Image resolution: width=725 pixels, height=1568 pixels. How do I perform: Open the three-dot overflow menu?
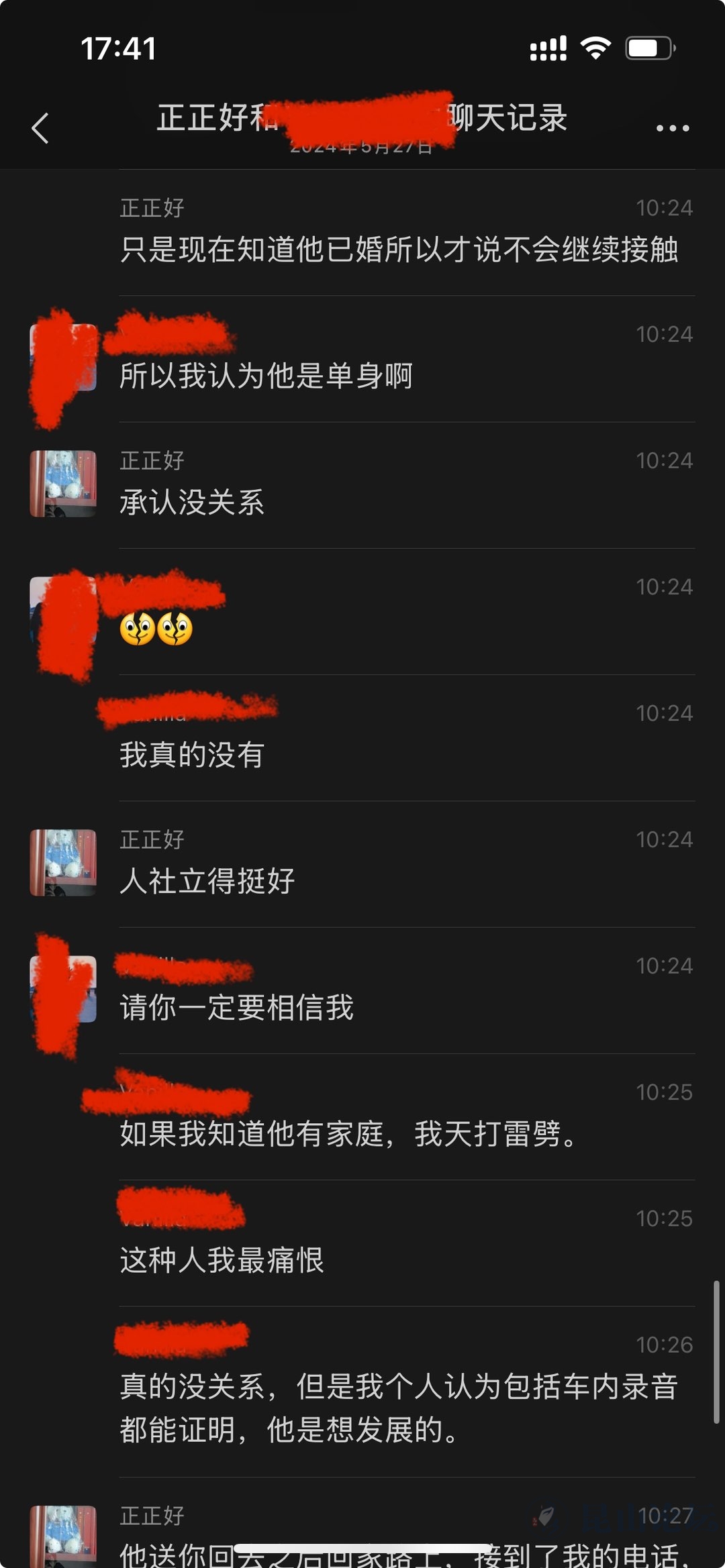pos(672,127)
